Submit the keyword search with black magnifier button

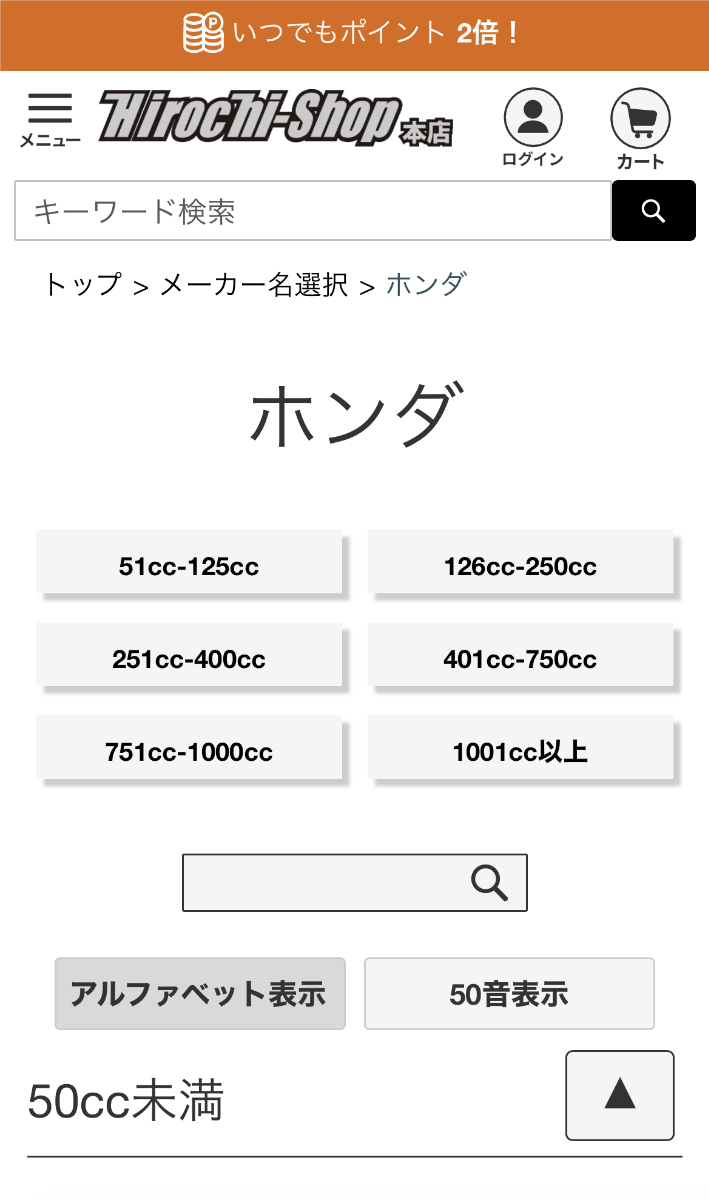pos(653,211)
